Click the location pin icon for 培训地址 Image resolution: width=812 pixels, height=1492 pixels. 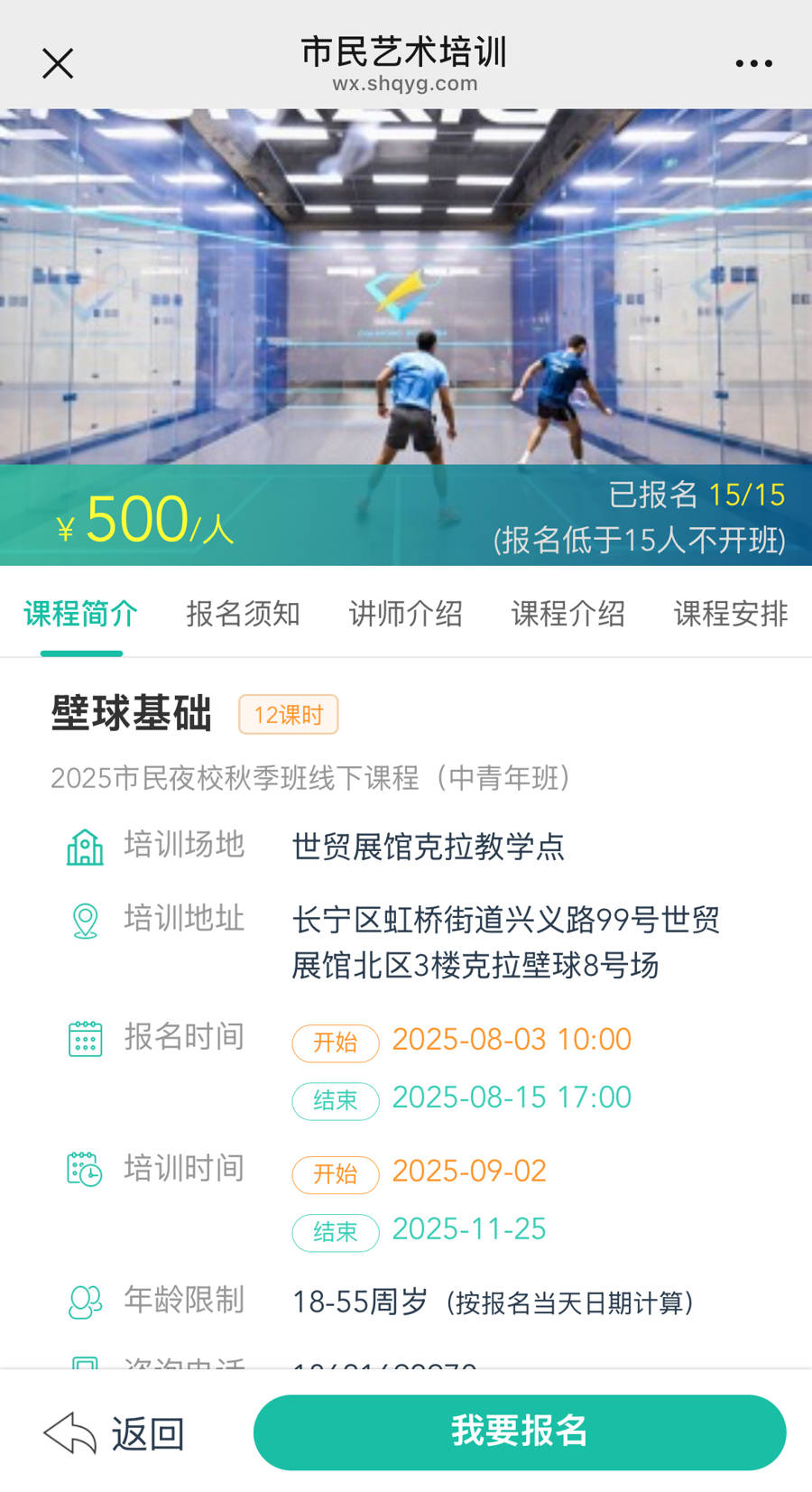pyautogui.click(x=85, y=919)
